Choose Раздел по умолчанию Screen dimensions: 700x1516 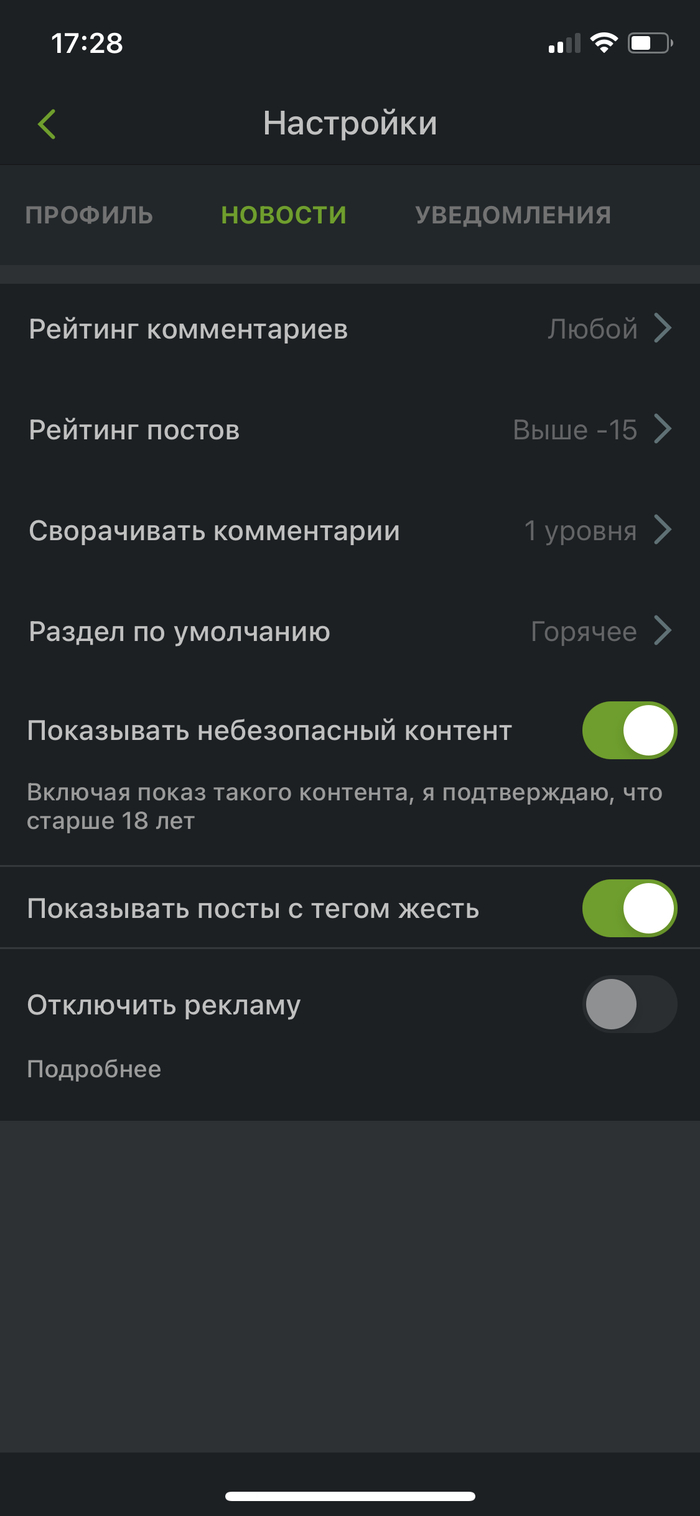[x=350, y=632]
